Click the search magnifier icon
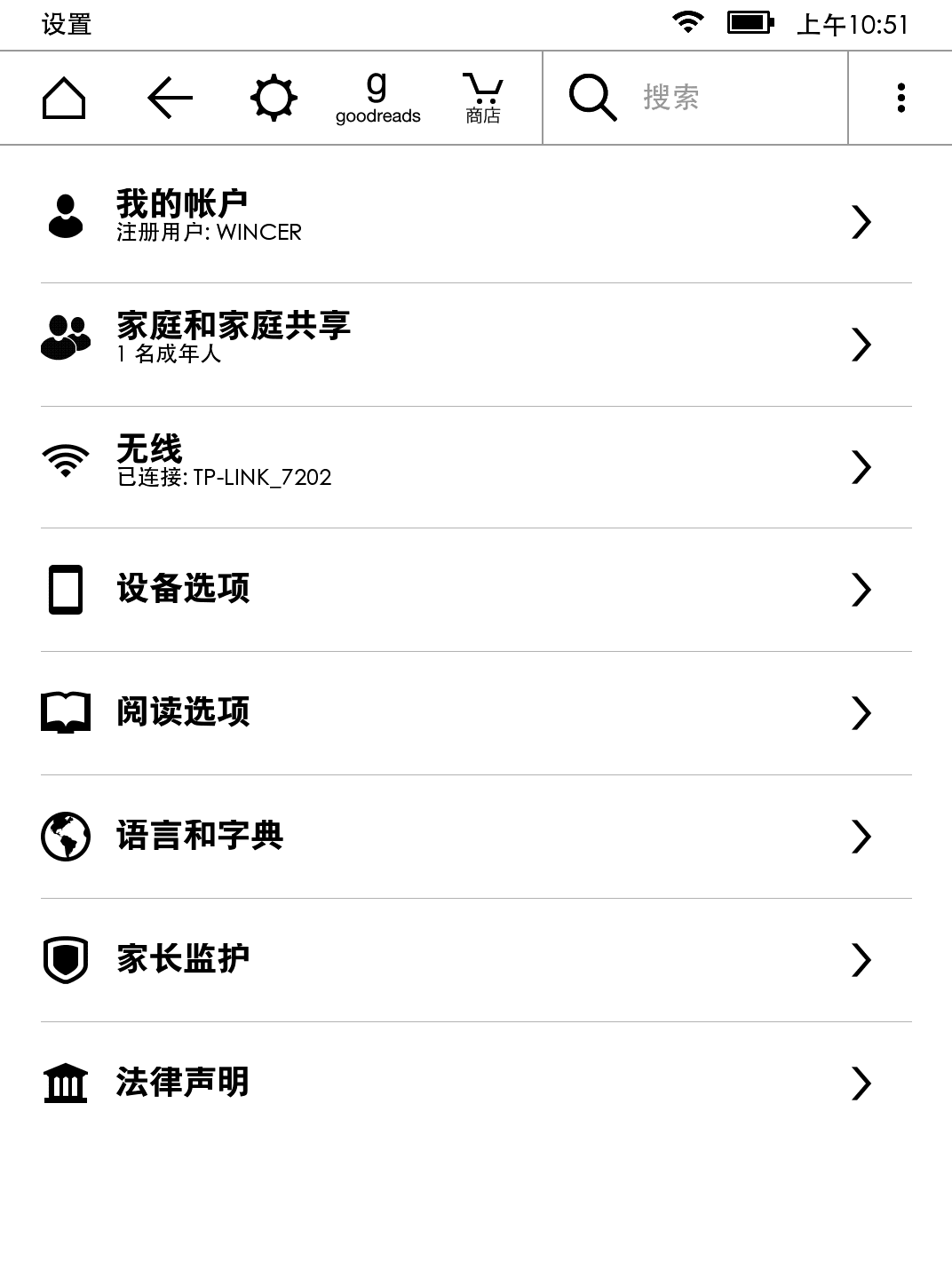The width and height of the screenshot is (952, 1286). click(x=593, y=98)
